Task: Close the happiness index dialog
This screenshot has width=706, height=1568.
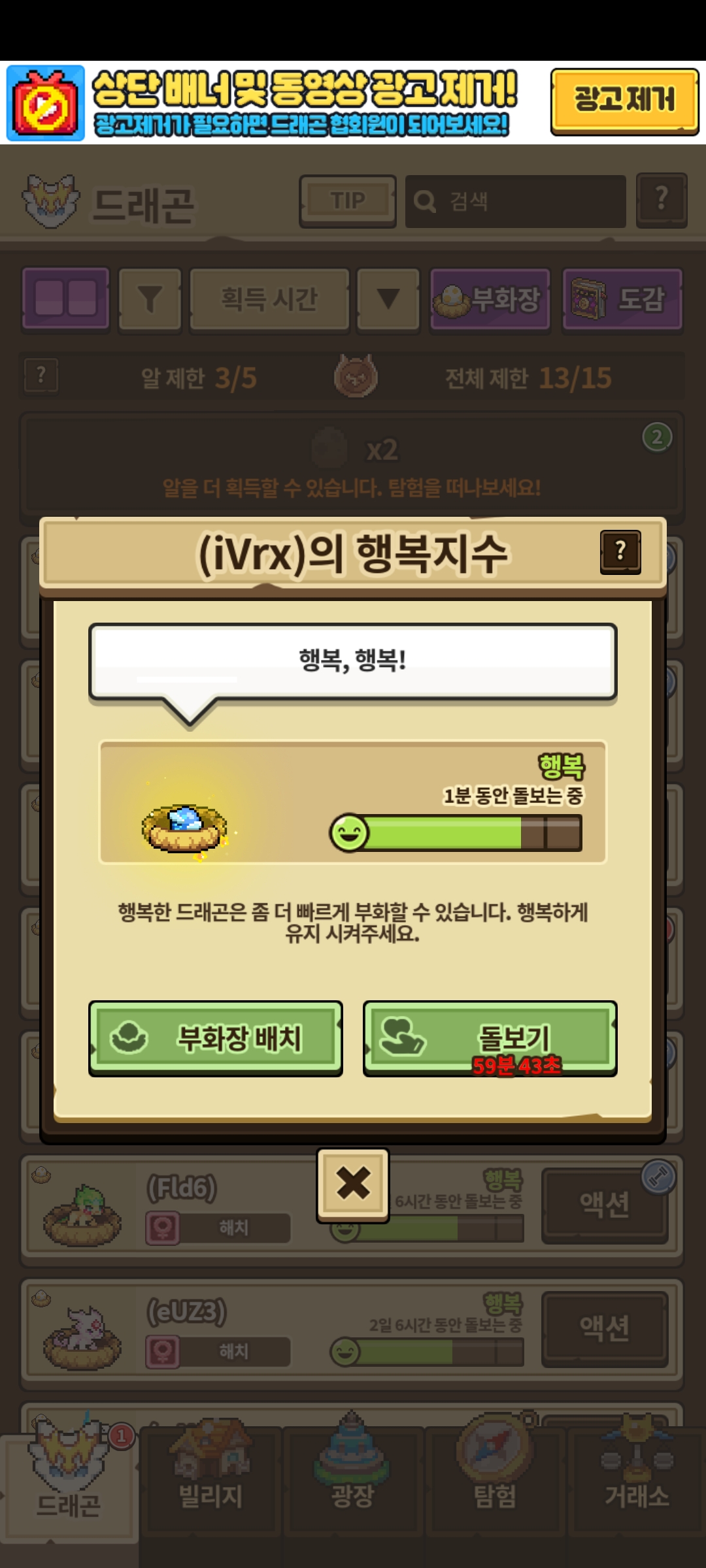Action: pyautogui.click(x=353, y=1184)
